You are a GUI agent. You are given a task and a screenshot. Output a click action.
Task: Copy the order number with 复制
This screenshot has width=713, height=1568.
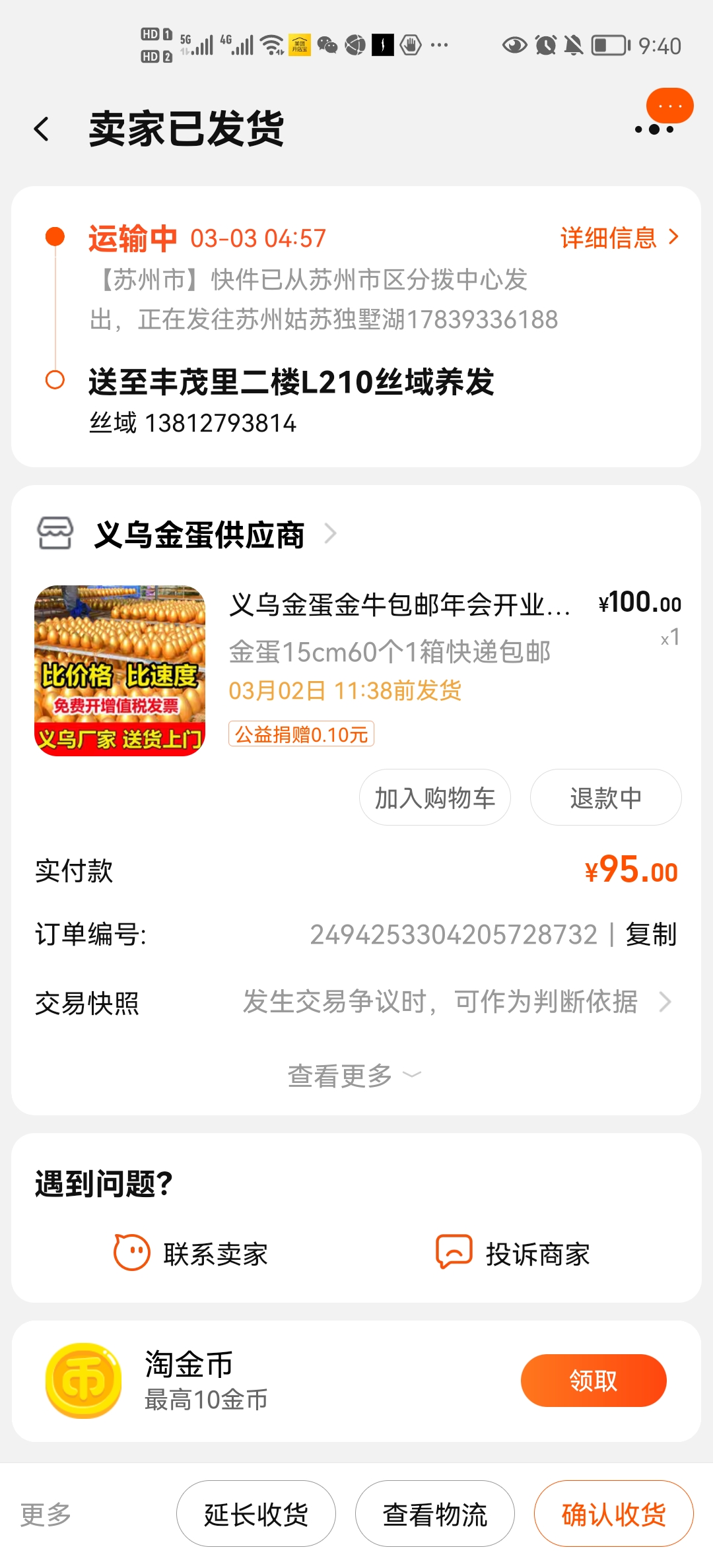click(651, 934)
